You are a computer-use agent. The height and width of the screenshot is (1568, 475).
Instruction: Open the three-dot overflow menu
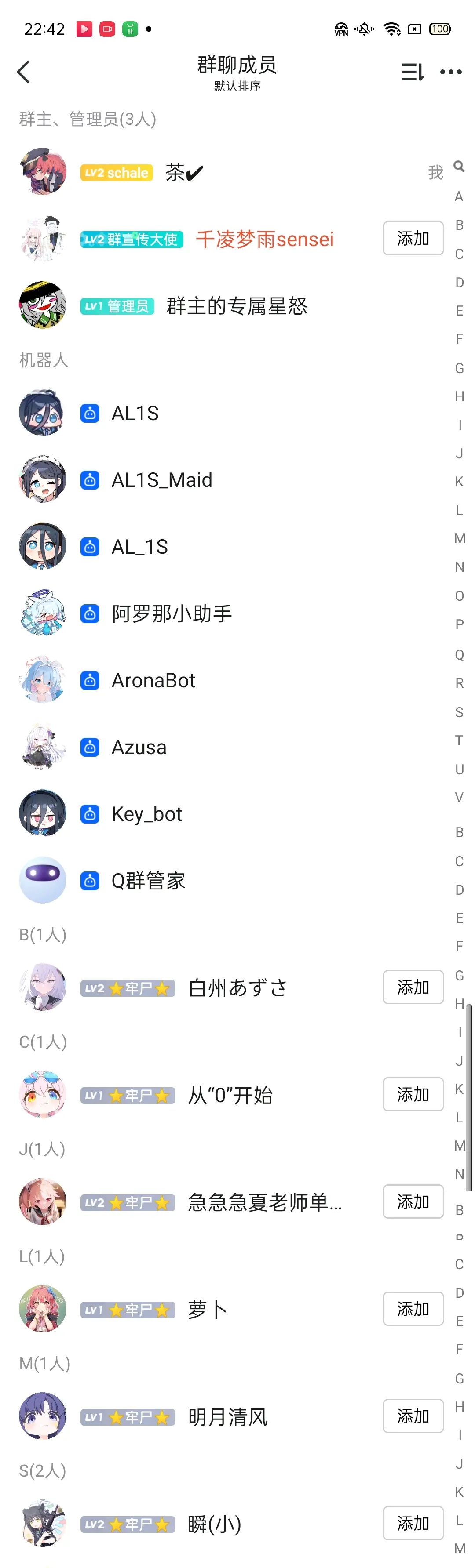tap(450, 72)
